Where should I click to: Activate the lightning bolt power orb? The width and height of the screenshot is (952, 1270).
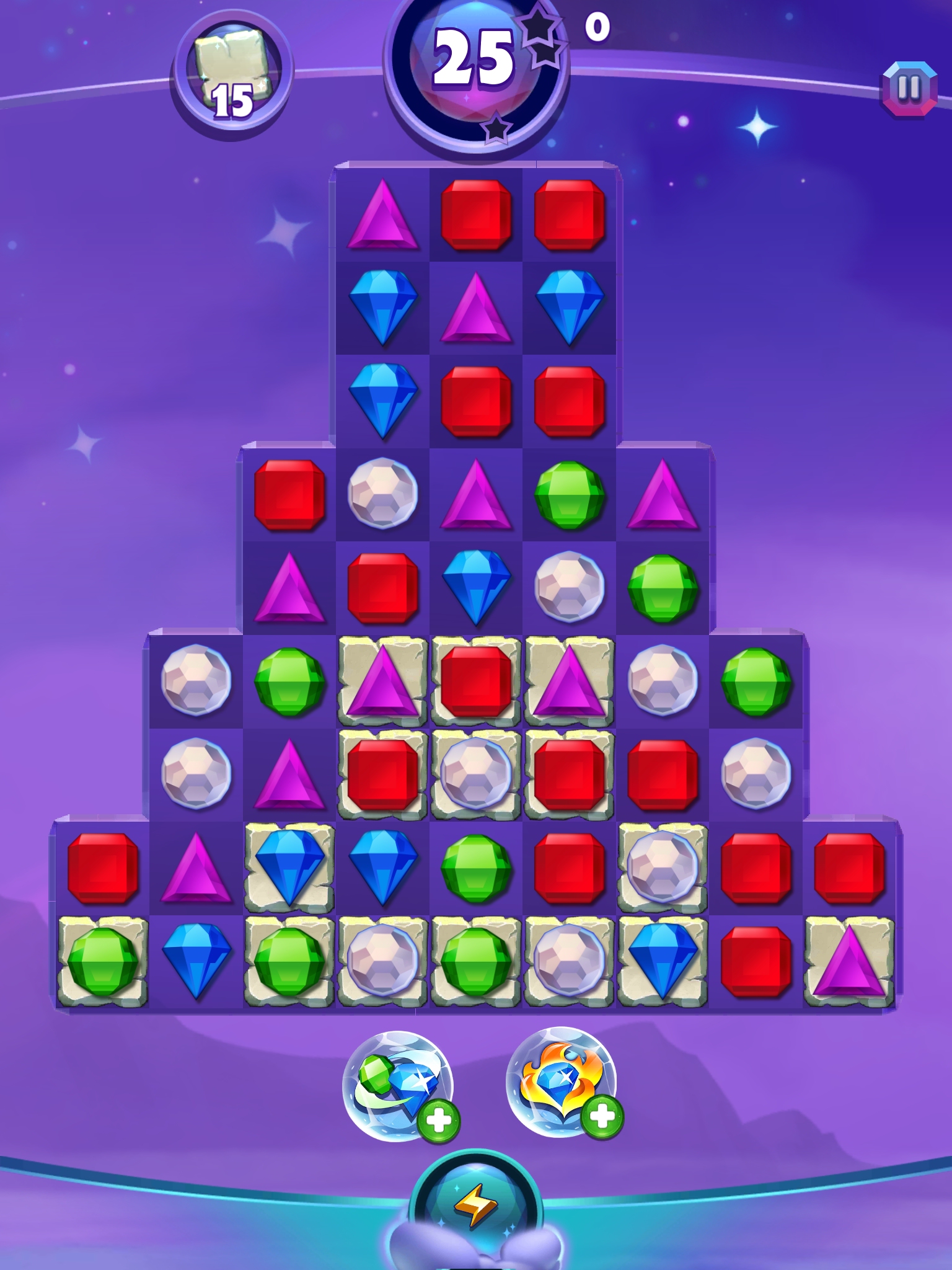(475, 1207)
